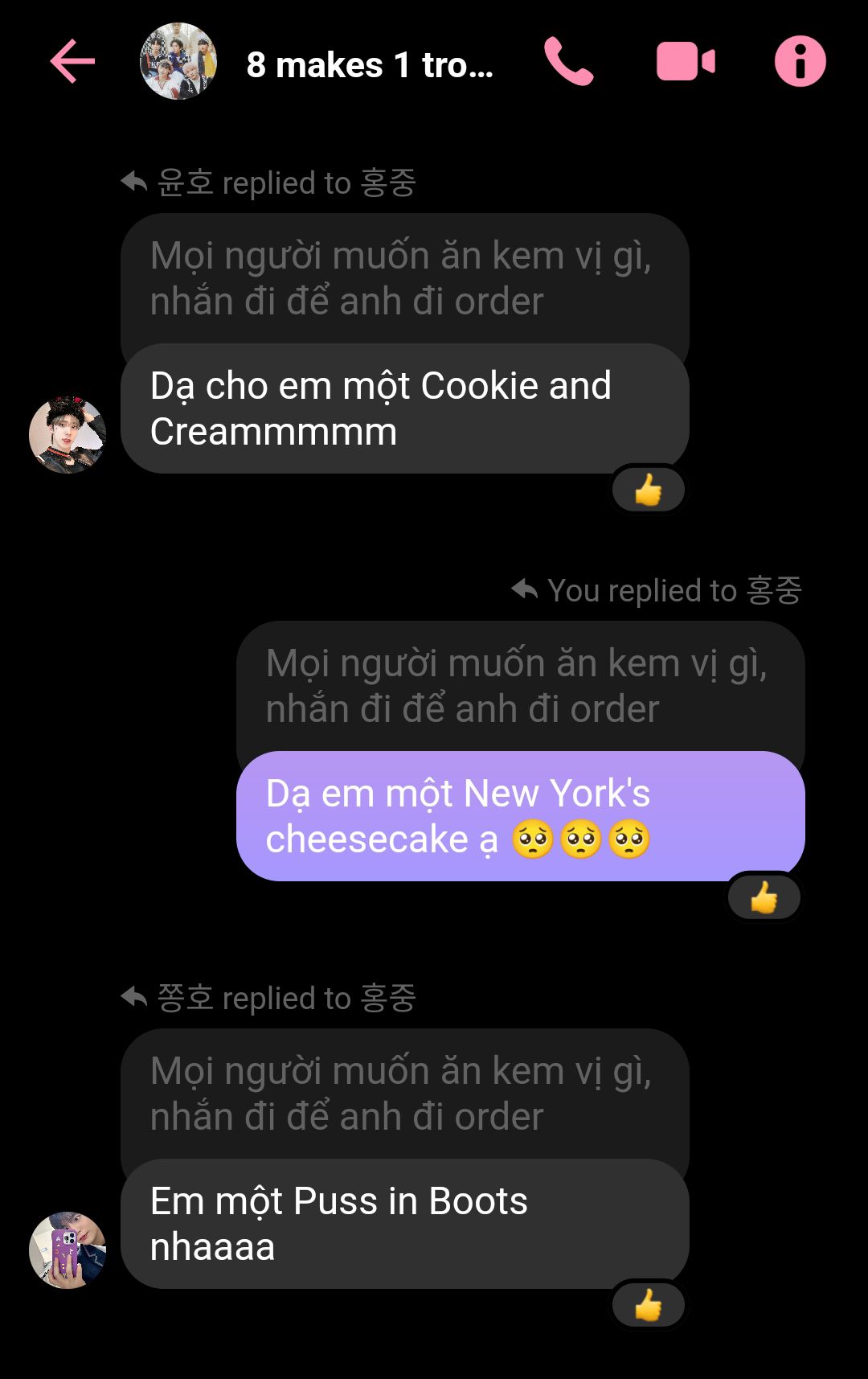Jump to quoted message above Puss in Boots reply
Image resolution: width=868 pixels, height=1379 pixels.
coord(402,1094)
